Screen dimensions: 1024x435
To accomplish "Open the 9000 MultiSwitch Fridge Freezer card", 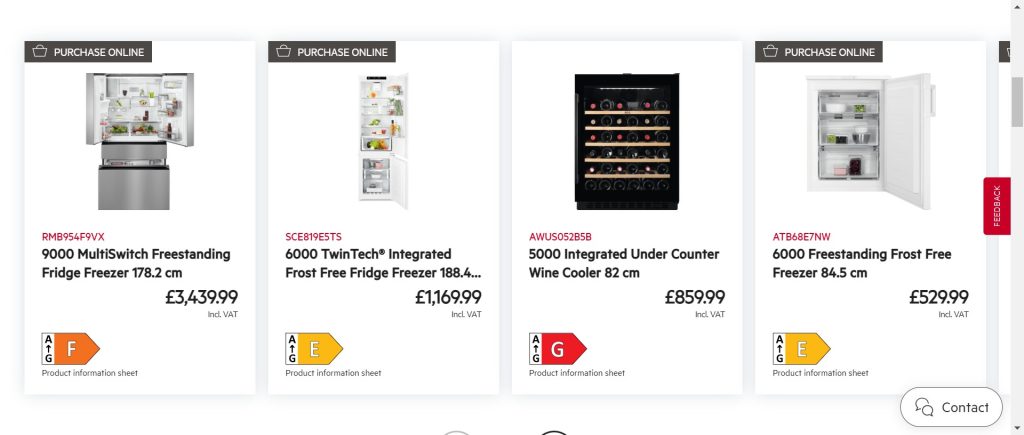I will pos(136,263).
